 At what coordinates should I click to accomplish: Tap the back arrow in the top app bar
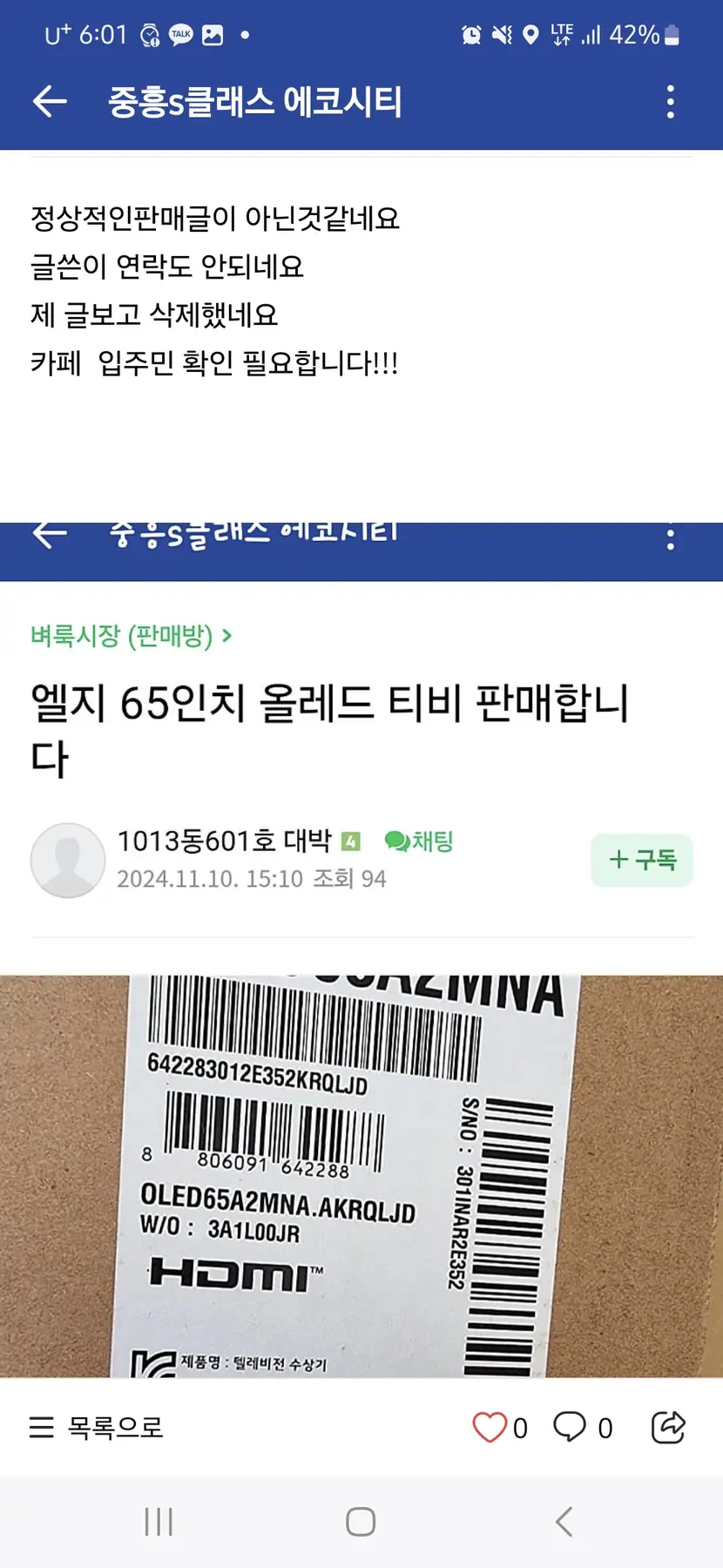point(50,102)
